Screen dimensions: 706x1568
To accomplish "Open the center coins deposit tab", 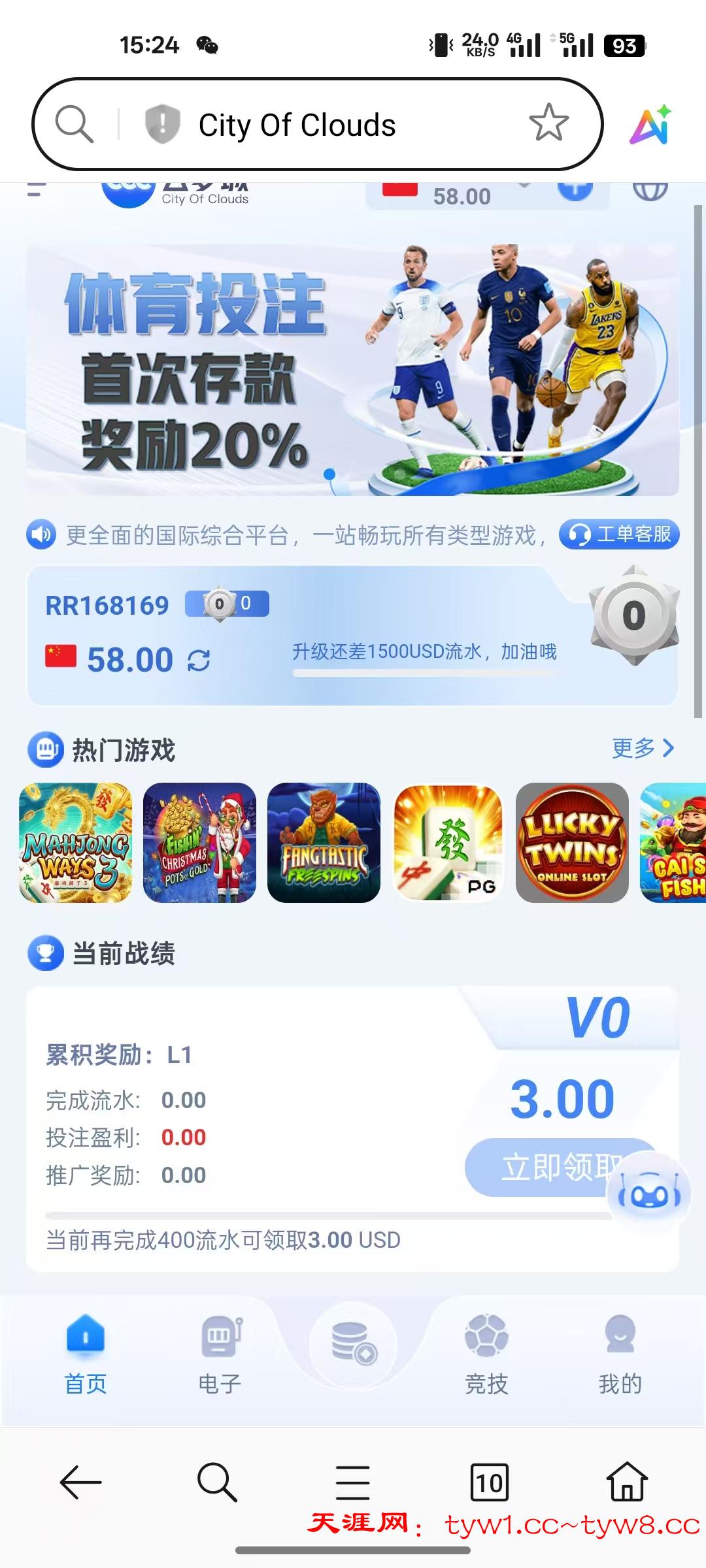I will tap(353, 1343).
